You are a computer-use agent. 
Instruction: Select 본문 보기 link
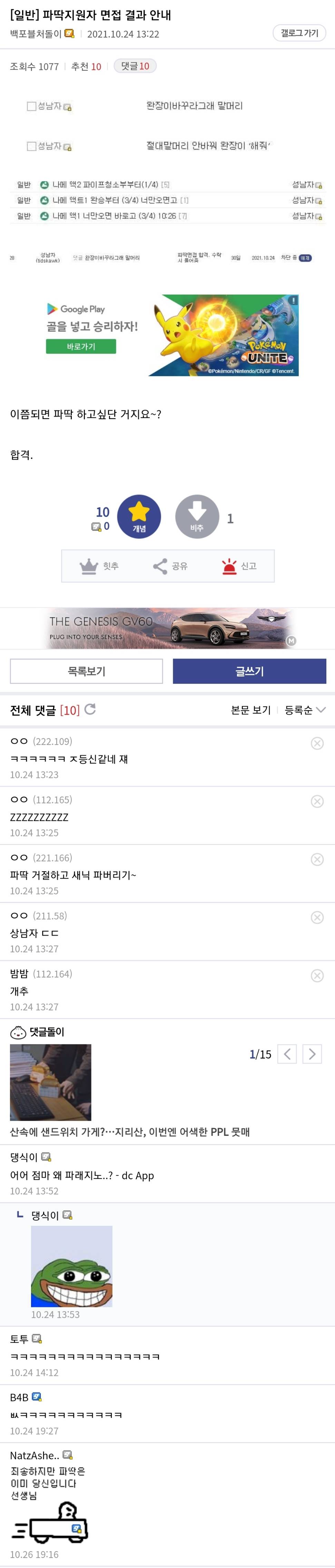tap(250, 710)
